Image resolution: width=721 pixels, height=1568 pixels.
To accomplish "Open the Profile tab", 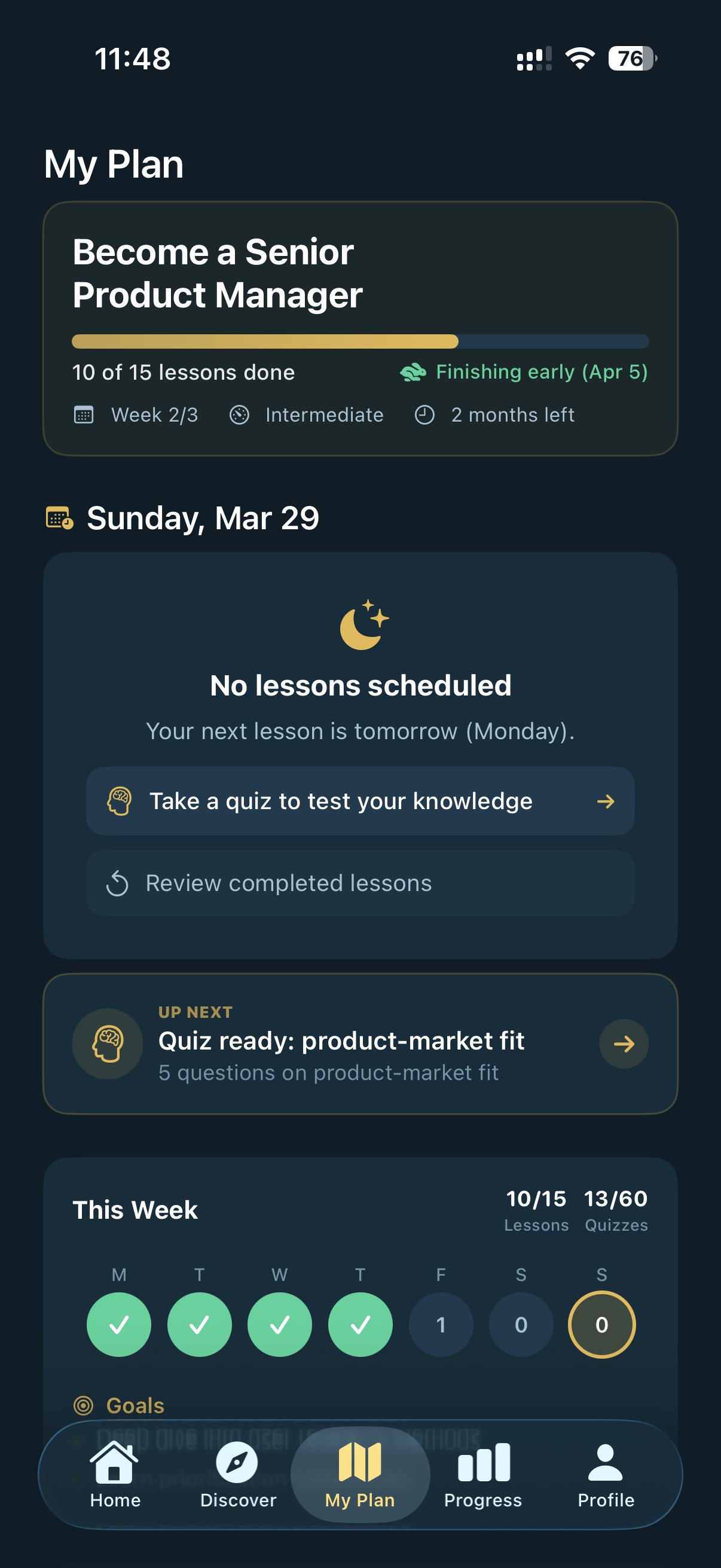I will pyautogui.click(x=606, y=1474).
